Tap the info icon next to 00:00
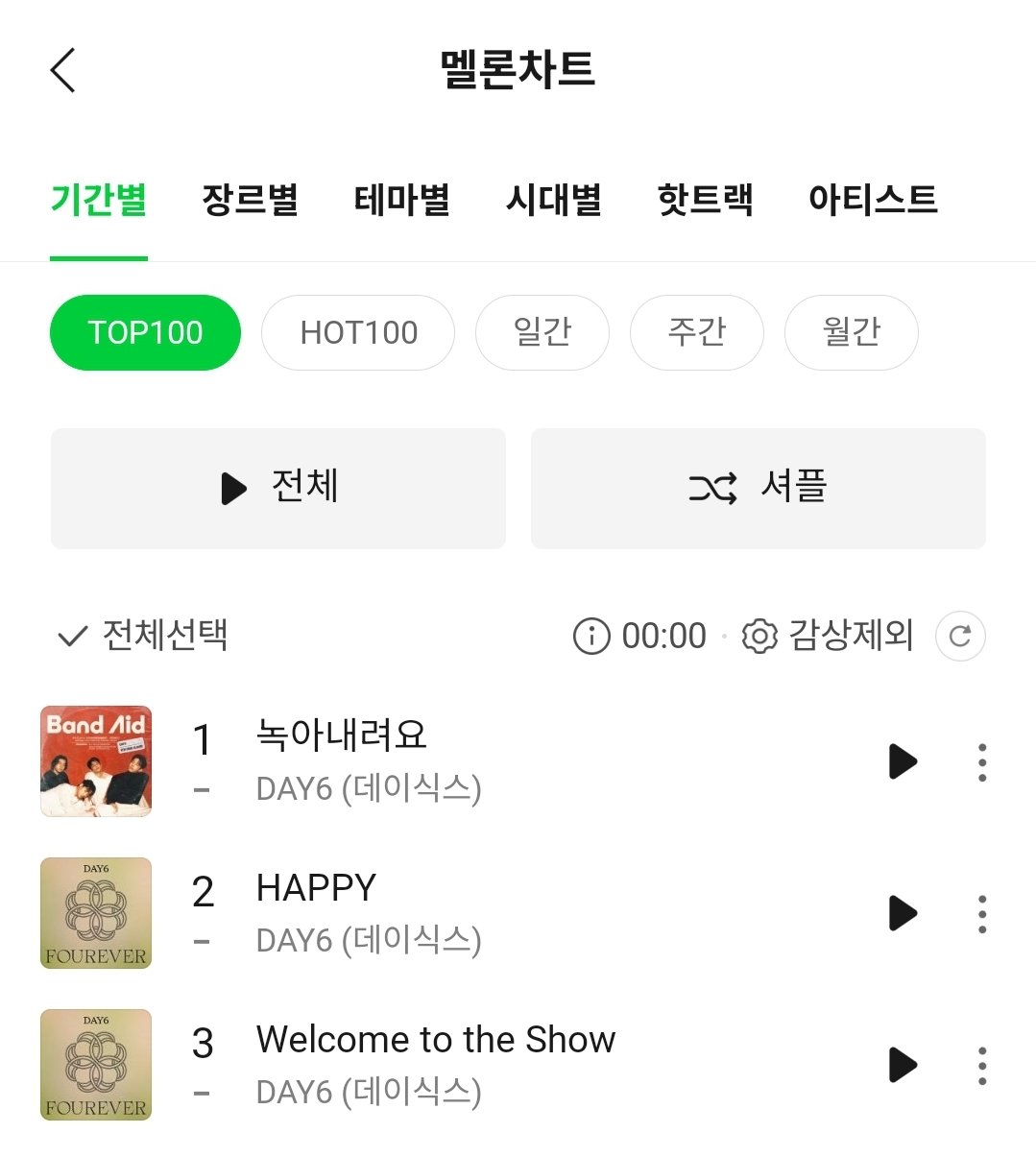The width and height of the screenshot is (1036, 1157). tap(592, 636)
